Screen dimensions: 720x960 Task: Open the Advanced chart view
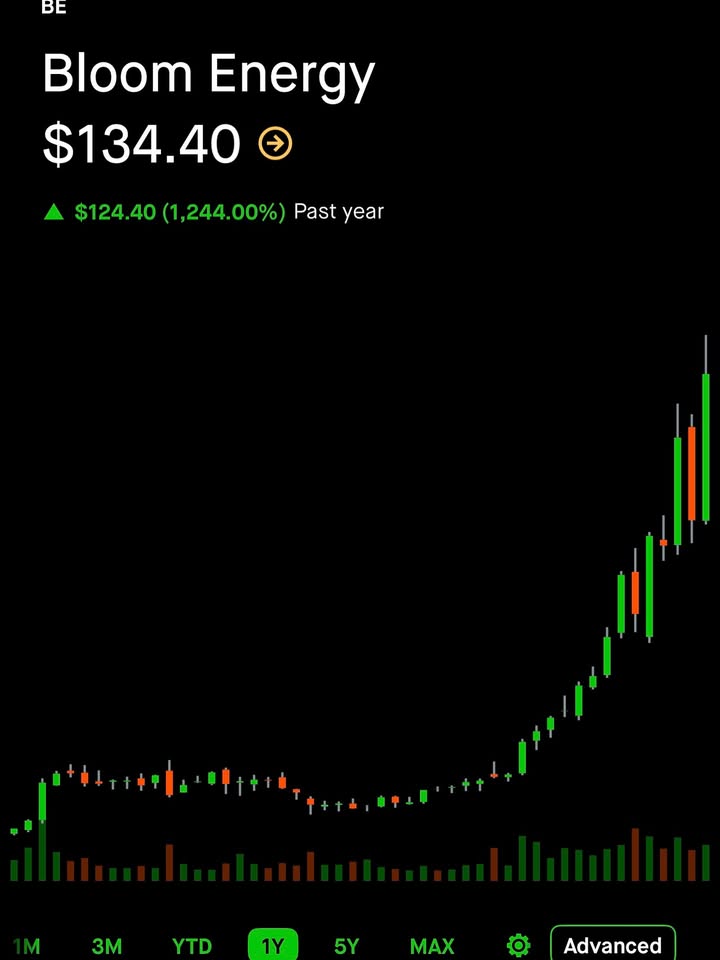(x=612, y=946)
